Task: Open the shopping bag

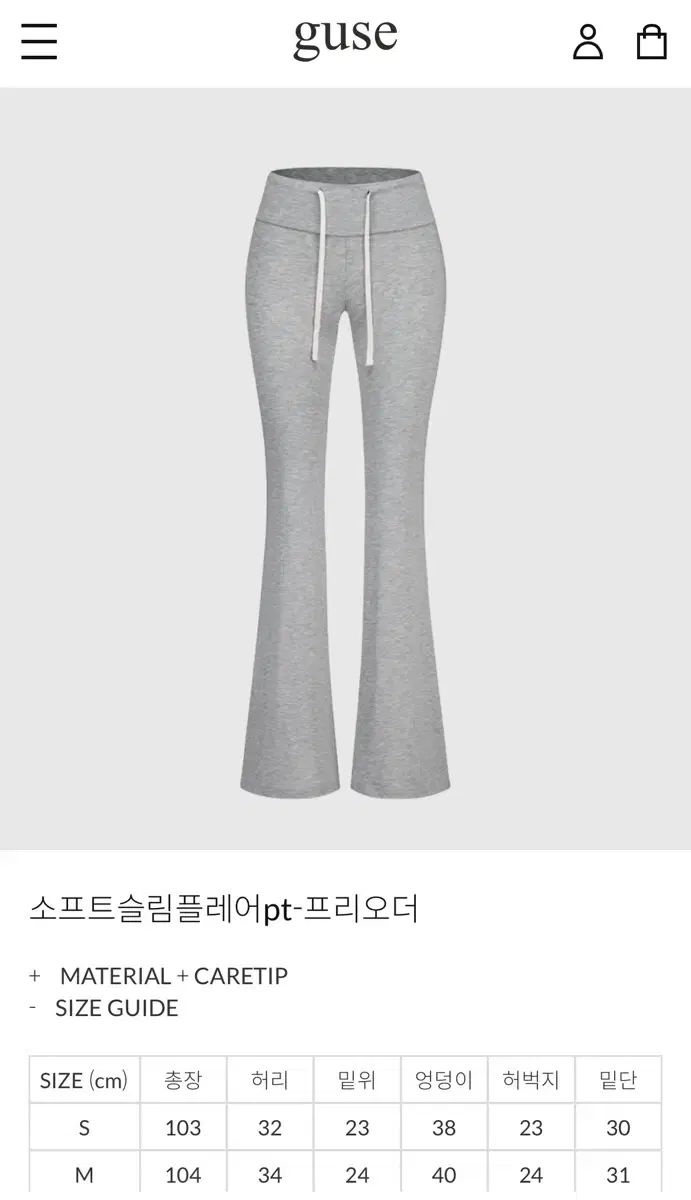Action: tap(651, 42)
